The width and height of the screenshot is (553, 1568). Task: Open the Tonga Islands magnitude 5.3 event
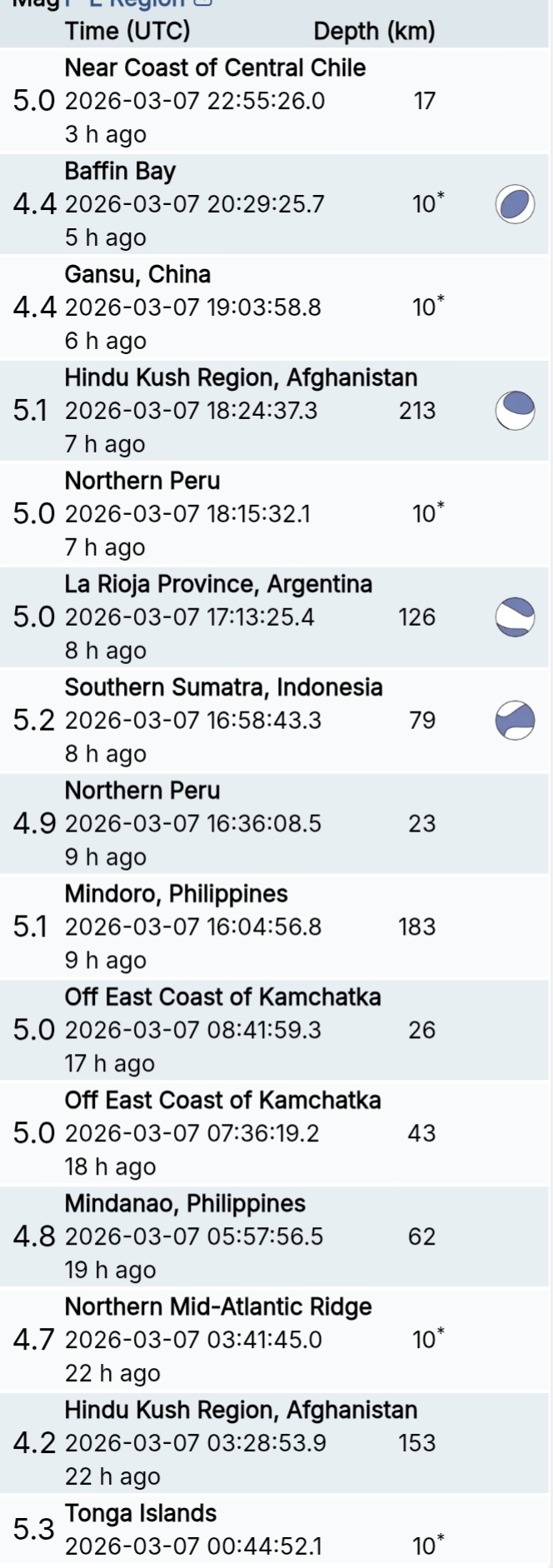pos(140,1514)
